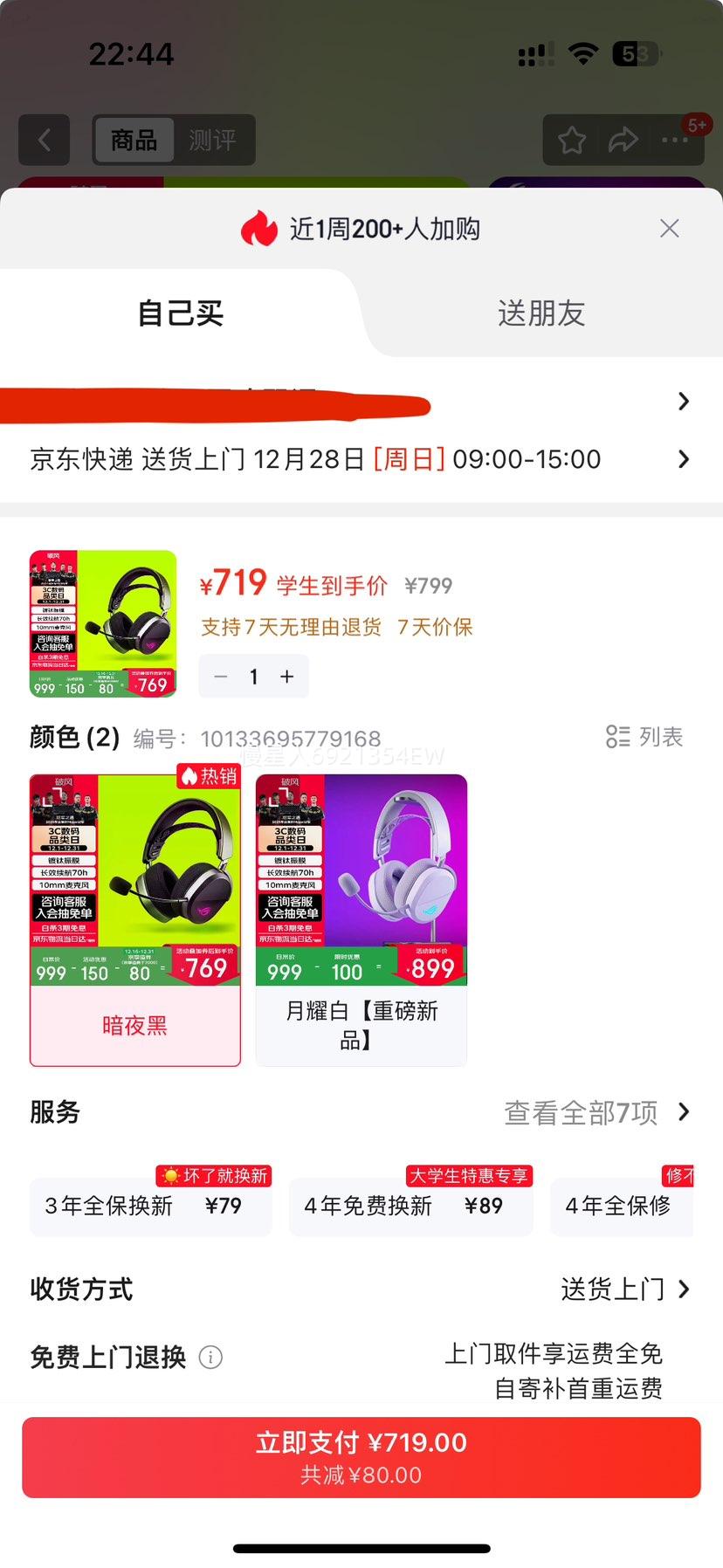The image size is (723, 1568).
Task: Increase quantity with the plus stepper
Action: 286,676
